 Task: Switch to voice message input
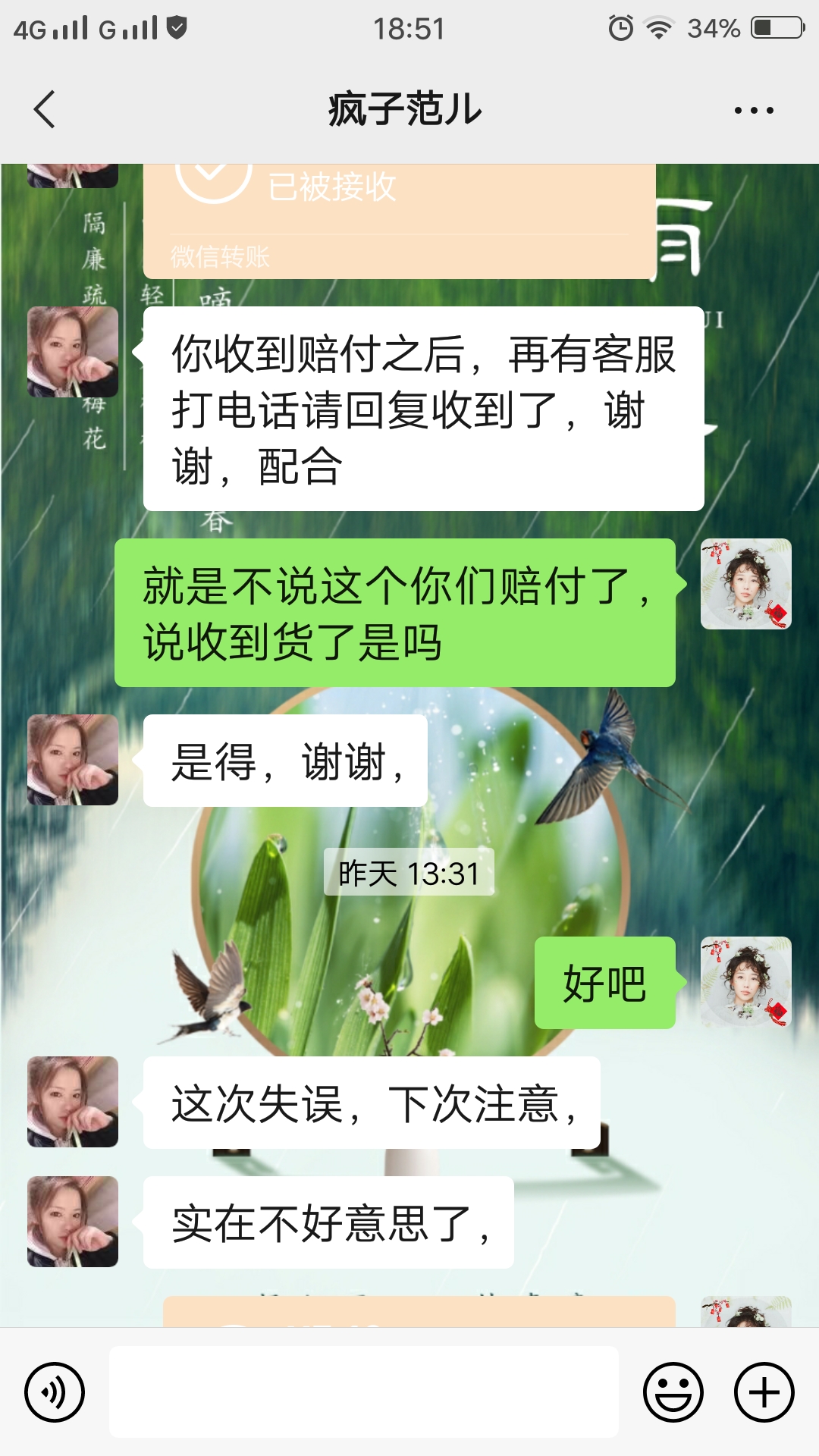[55, 1392]
